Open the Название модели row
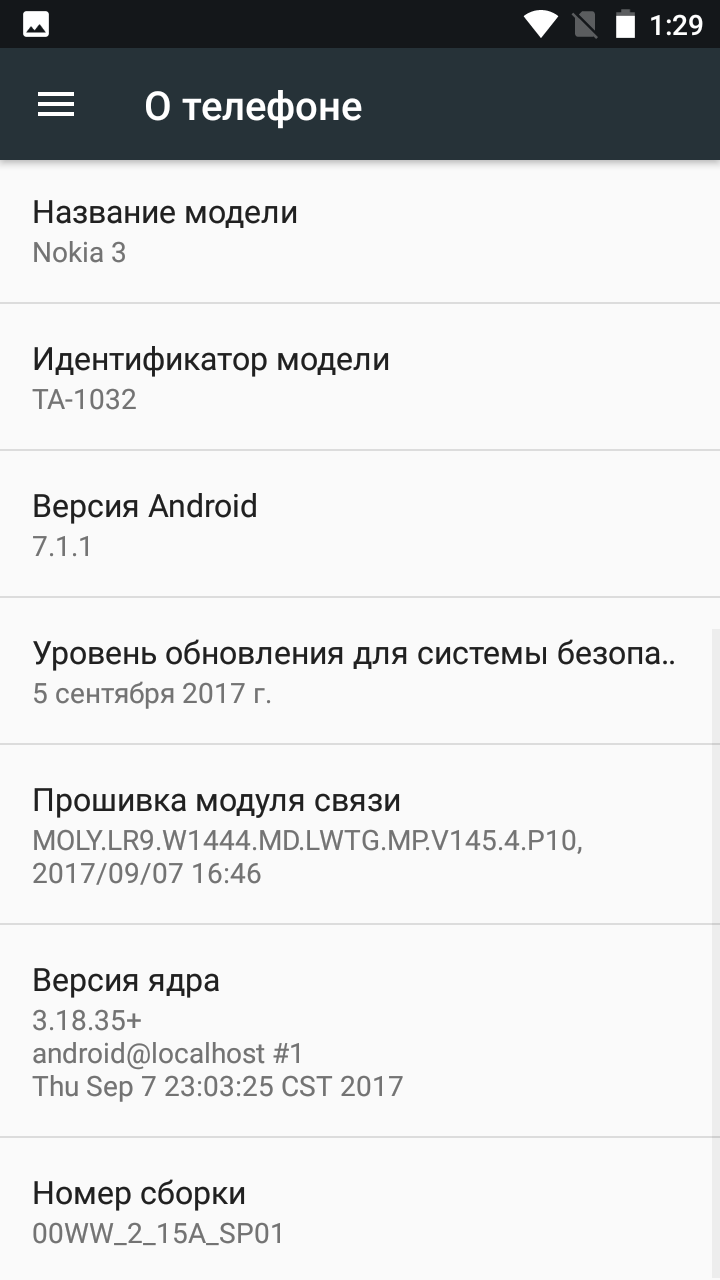The image size is (720, 1280). 360,231
